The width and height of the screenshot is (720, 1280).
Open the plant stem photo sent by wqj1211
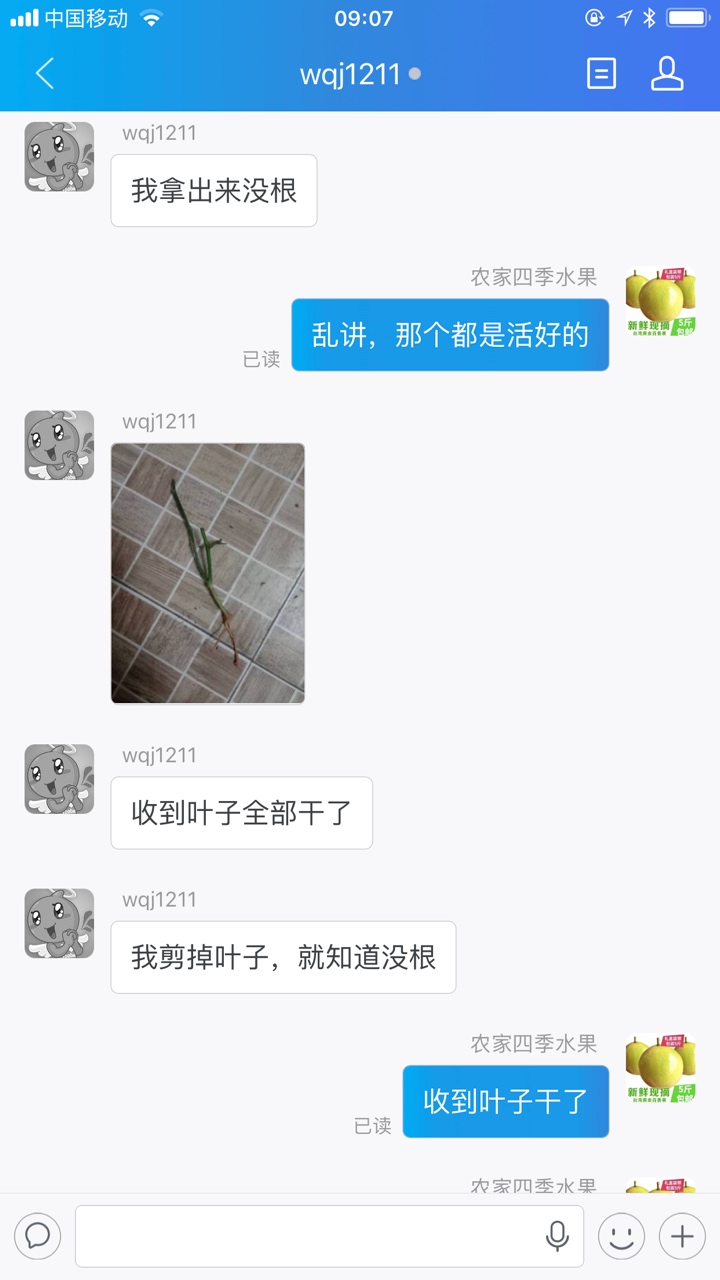pyautogui.click(x=208, y=573)
